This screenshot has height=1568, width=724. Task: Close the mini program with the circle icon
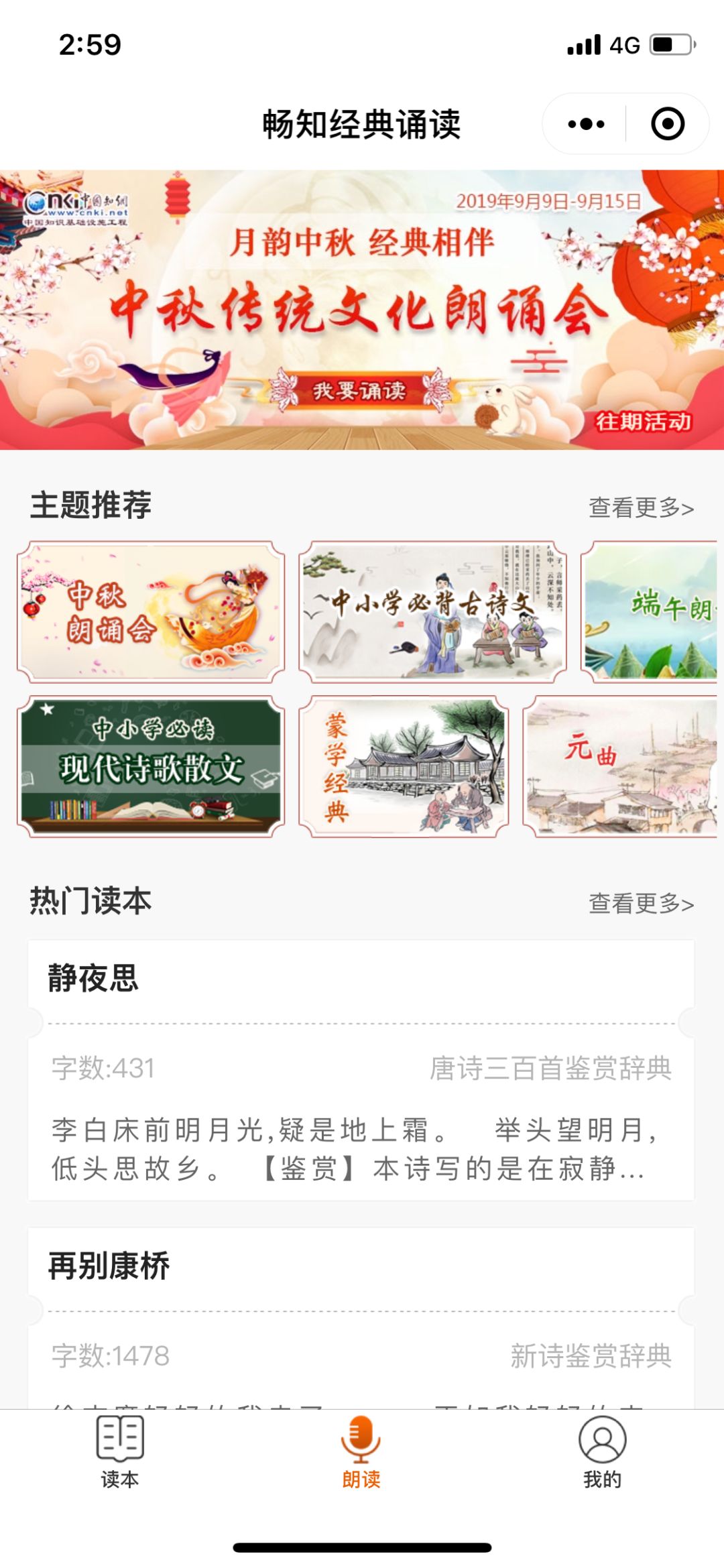pos(668,124)
